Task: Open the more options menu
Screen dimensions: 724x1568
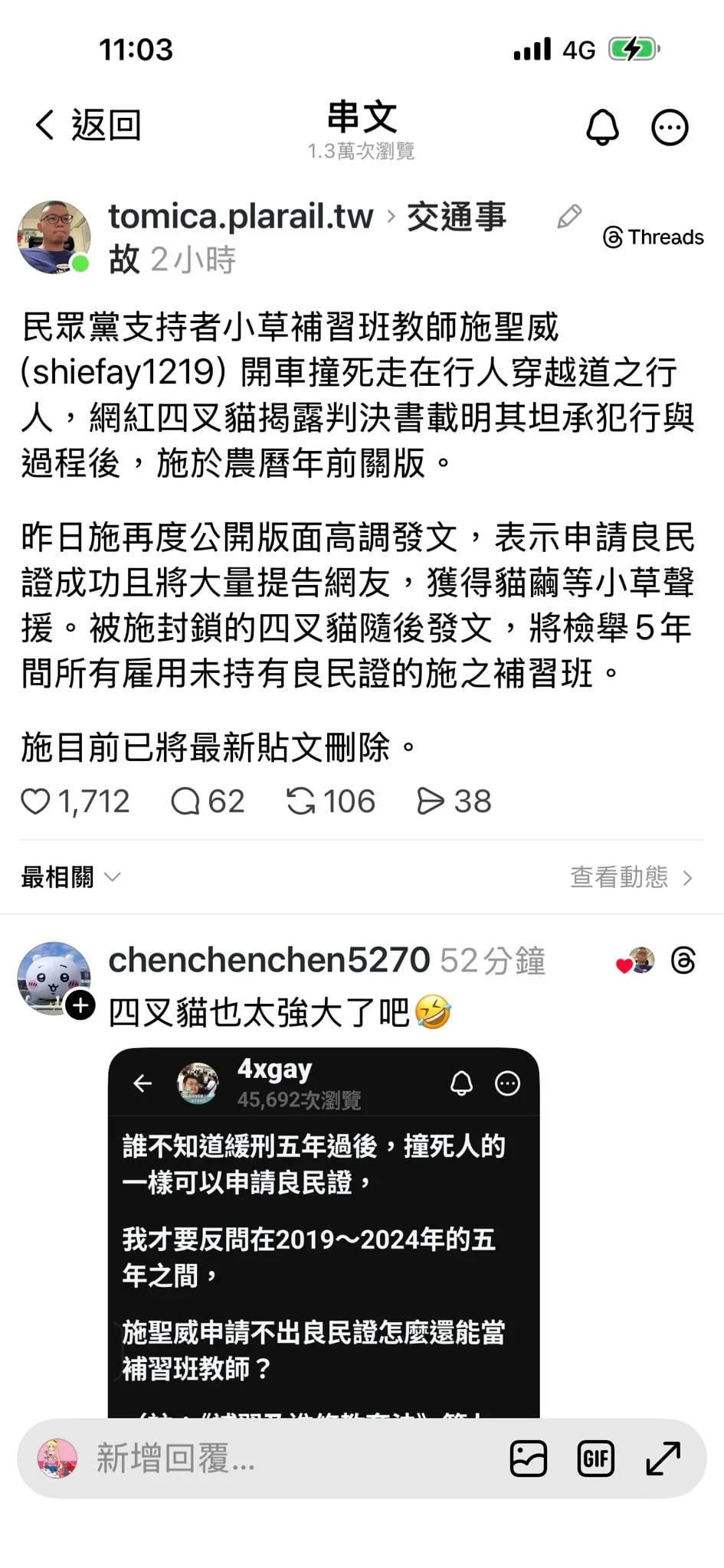Action: click(670, 128)
